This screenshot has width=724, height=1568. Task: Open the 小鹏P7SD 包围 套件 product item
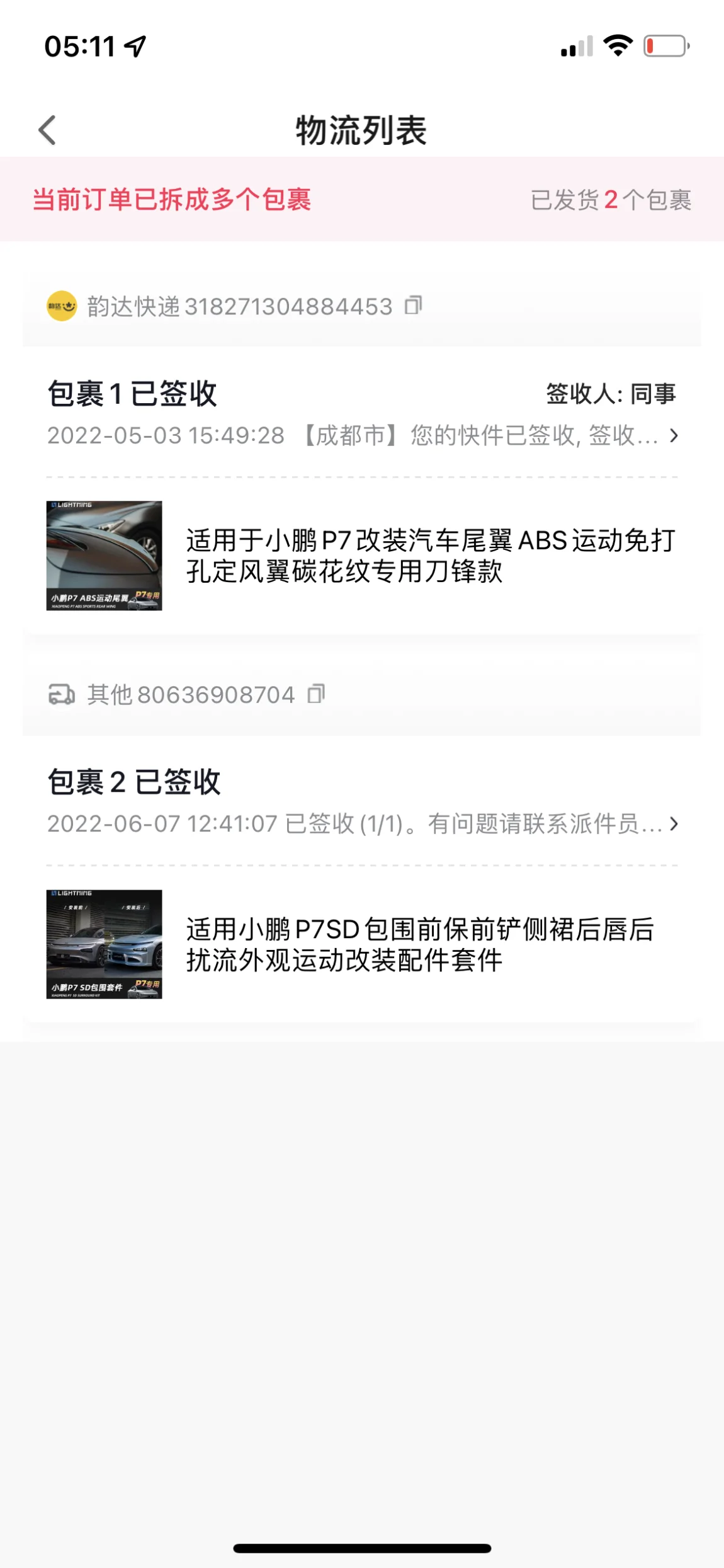pos(362,944)
